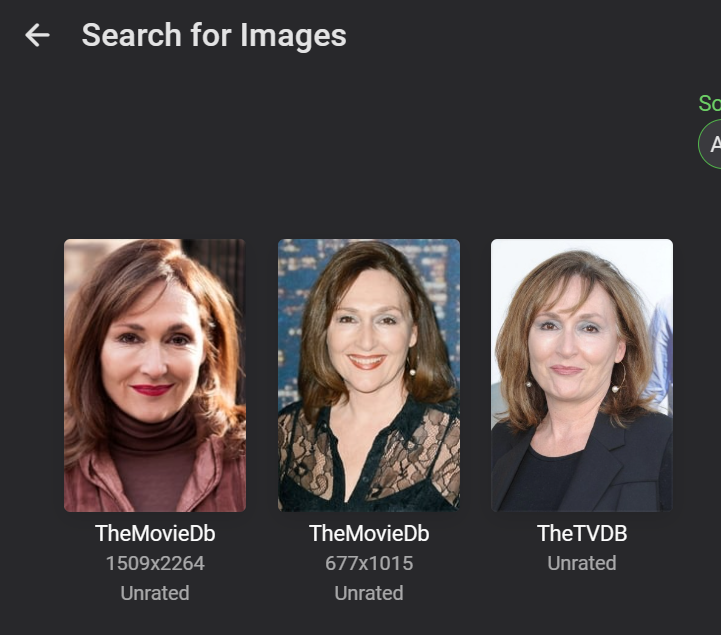
Task: Choose the 677x1015 TheMovieDb image
Action: tap(369, 375)
